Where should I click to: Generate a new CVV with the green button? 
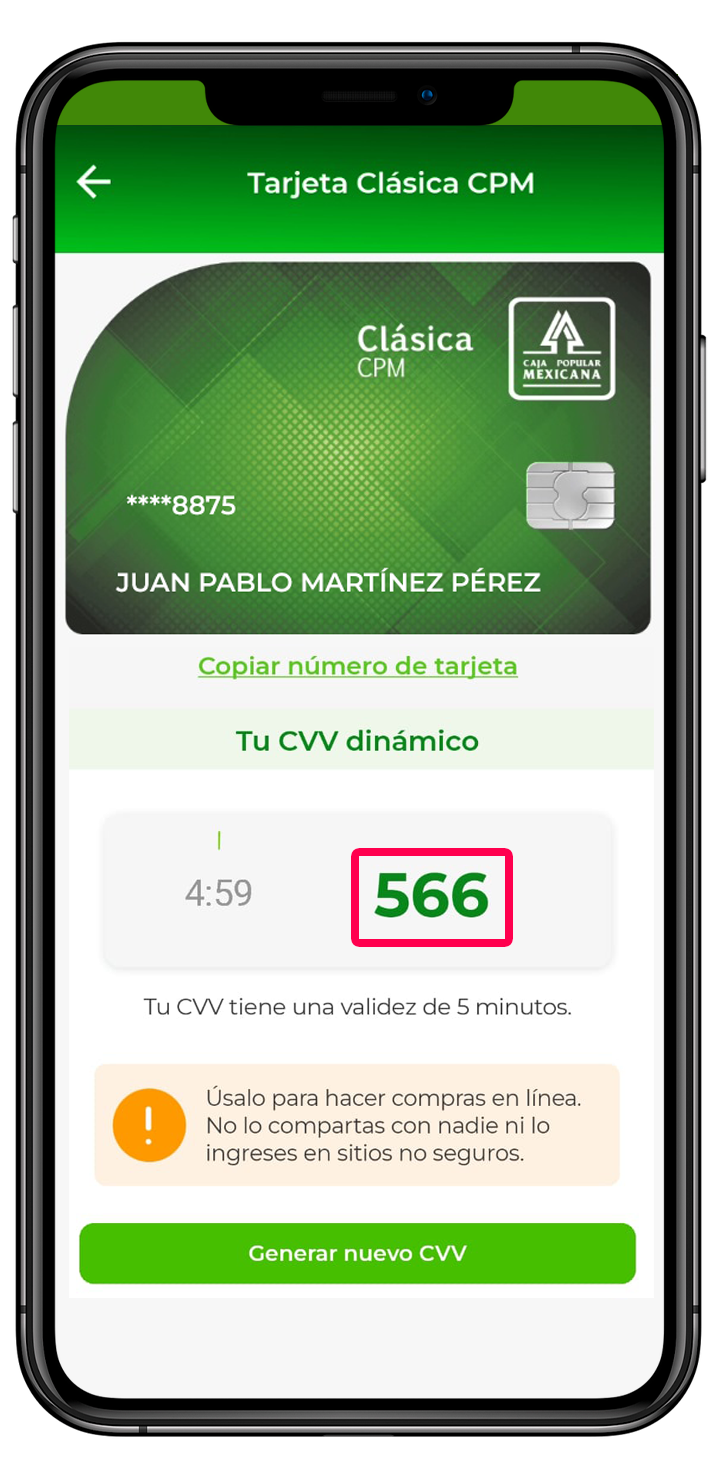[357, 1253]
